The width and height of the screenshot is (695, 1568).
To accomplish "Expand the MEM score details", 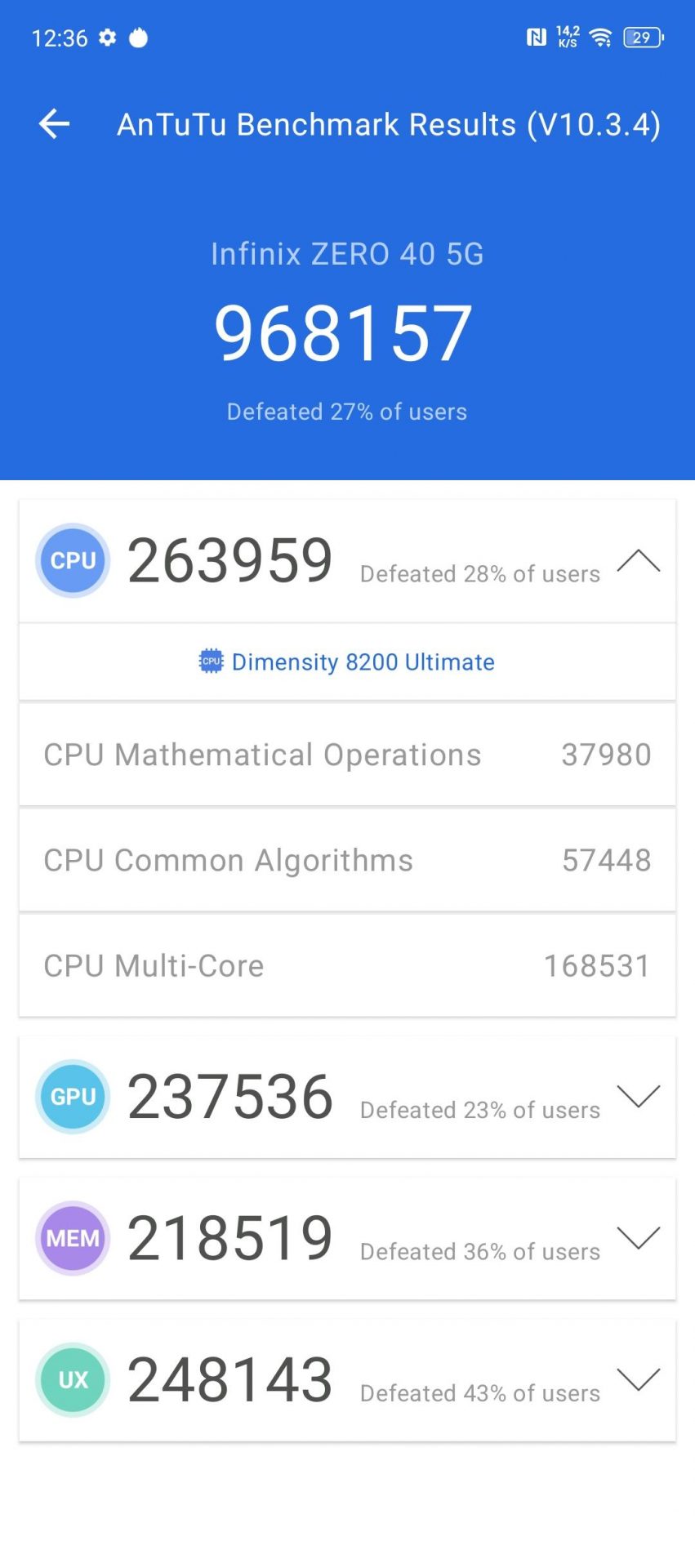I will point(639,1238).
